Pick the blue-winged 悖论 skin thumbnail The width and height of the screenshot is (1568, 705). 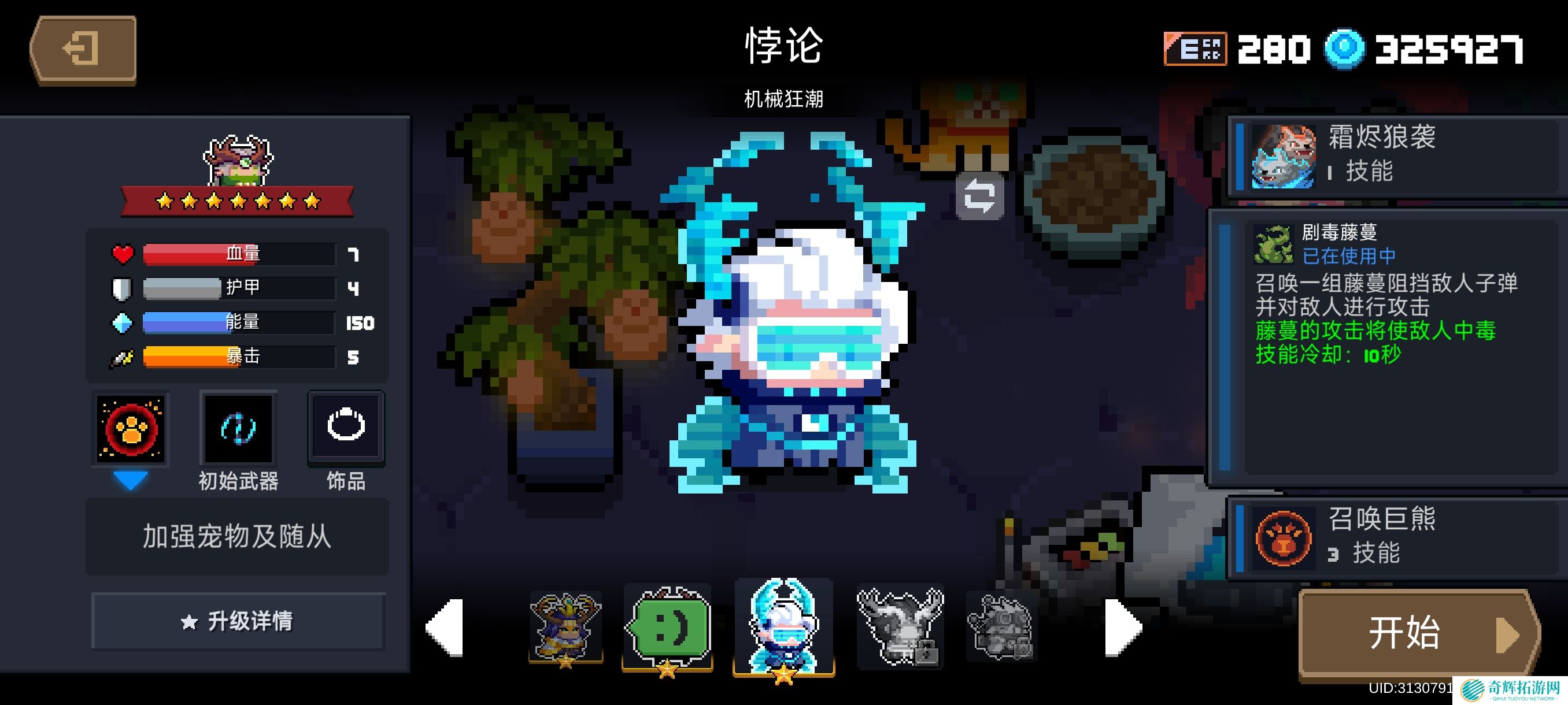pos(783,627)
